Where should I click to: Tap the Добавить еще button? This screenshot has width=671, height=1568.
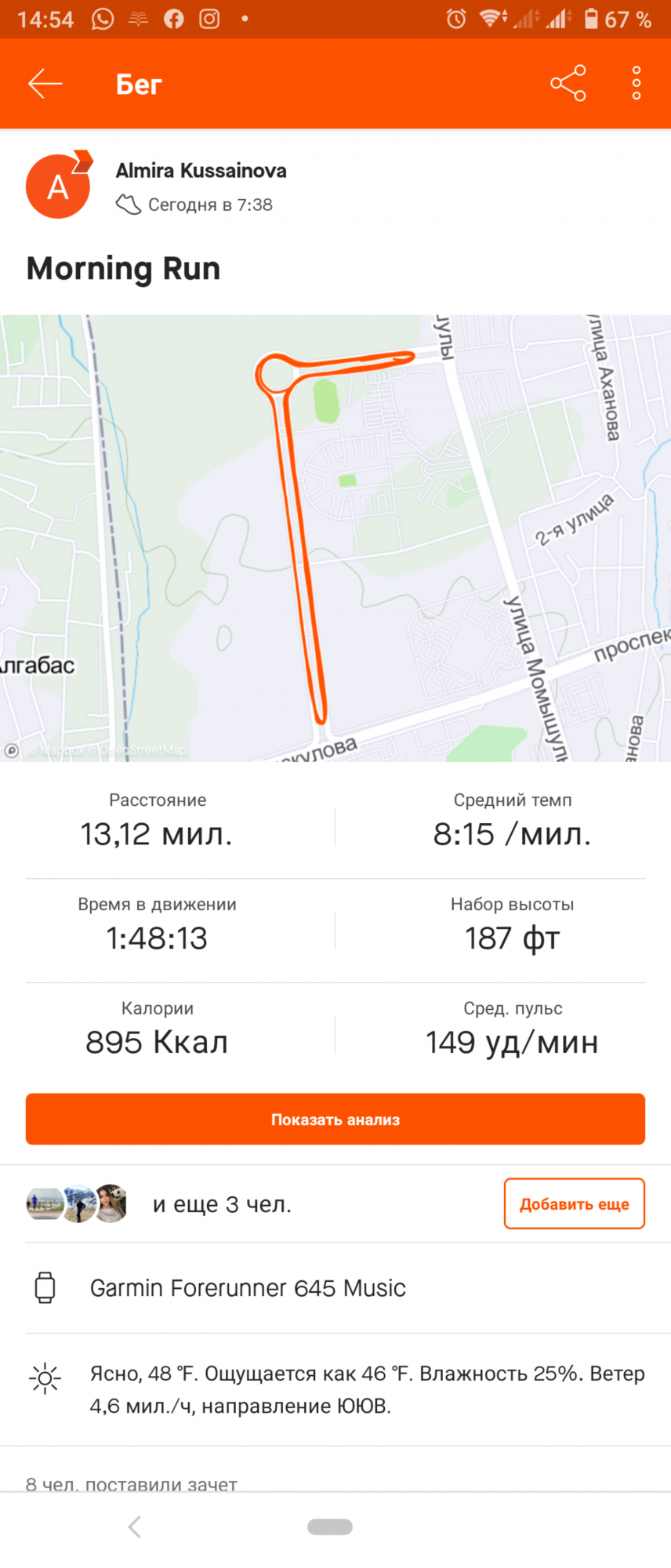point(574,1203)
